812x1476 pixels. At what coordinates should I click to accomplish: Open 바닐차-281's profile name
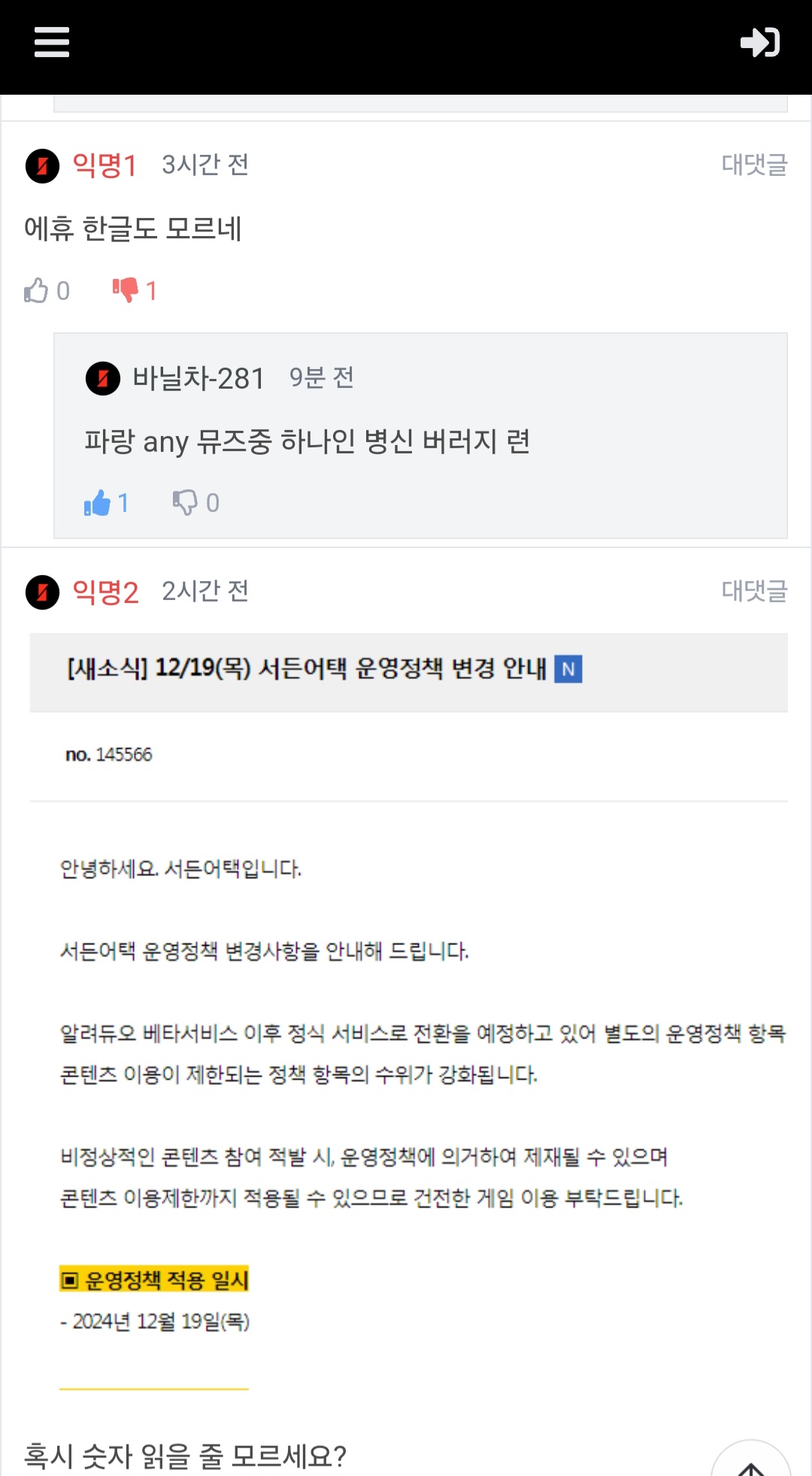tap(198, 378)
